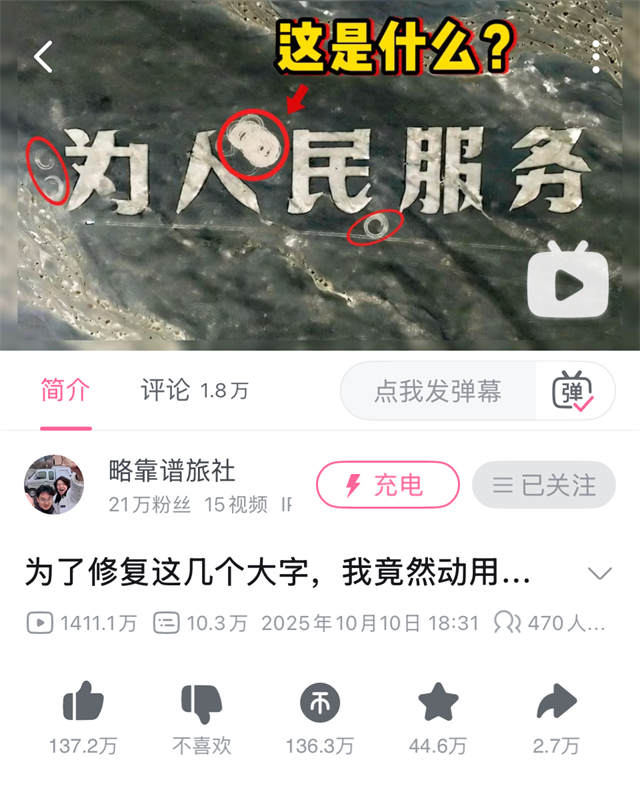
Task: Tap the 点我发弹幕 input box
Action: click(x=438, y=391)
